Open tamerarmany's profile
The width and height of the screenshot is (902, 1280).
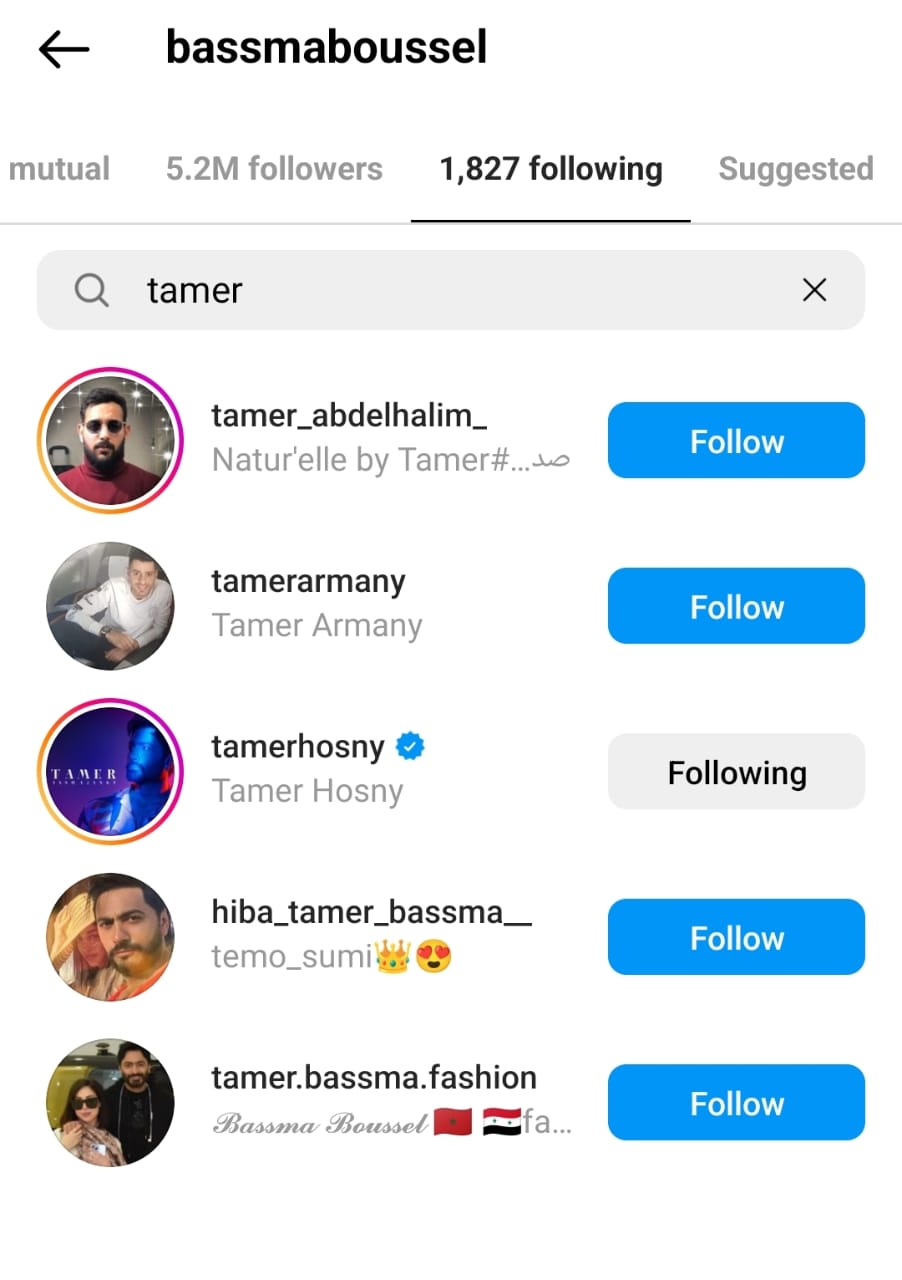(x=308, y=582)
